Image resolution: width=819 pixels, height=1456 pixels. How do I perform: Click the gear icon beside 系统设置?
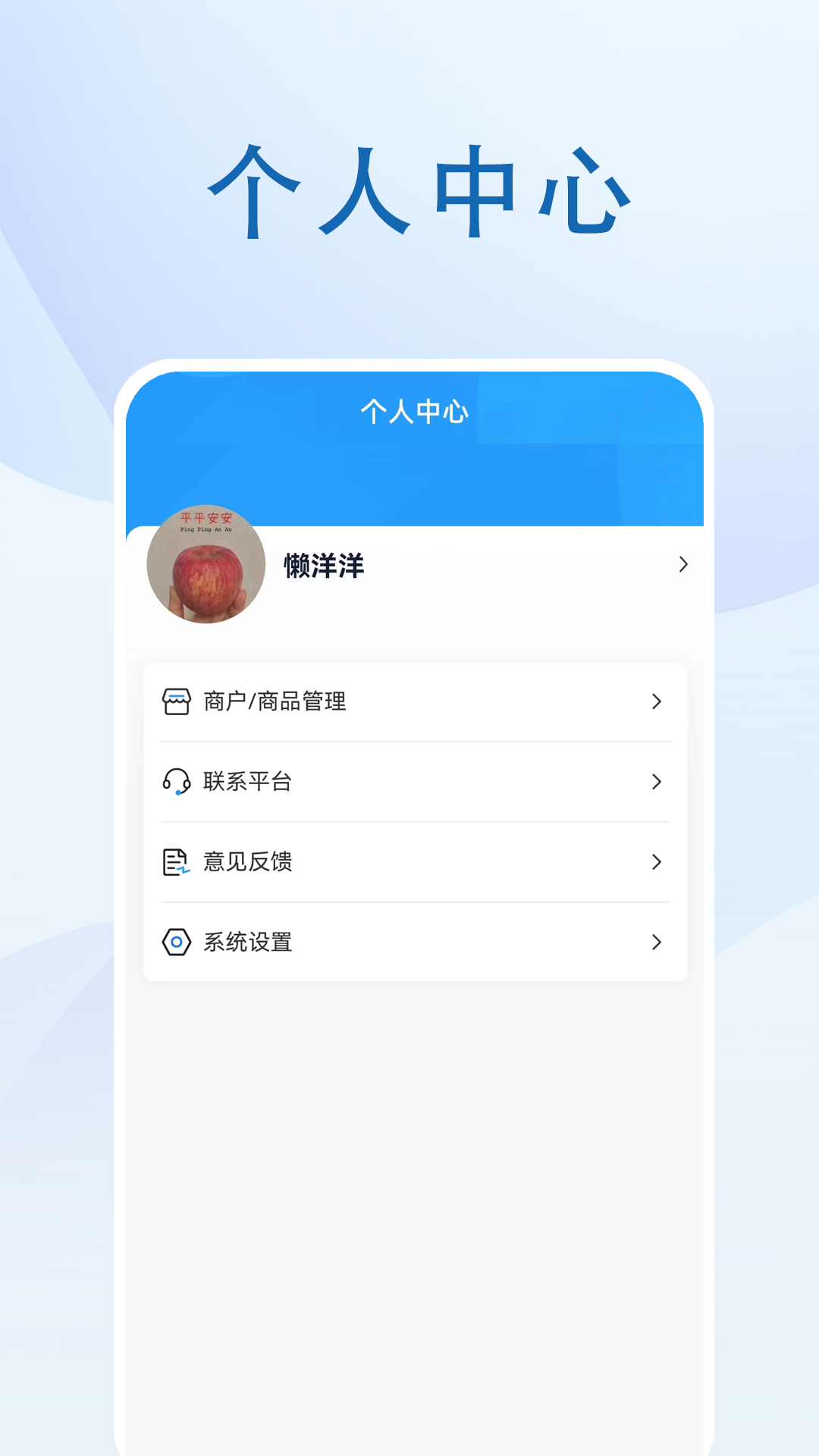click(x=176, y=942)
